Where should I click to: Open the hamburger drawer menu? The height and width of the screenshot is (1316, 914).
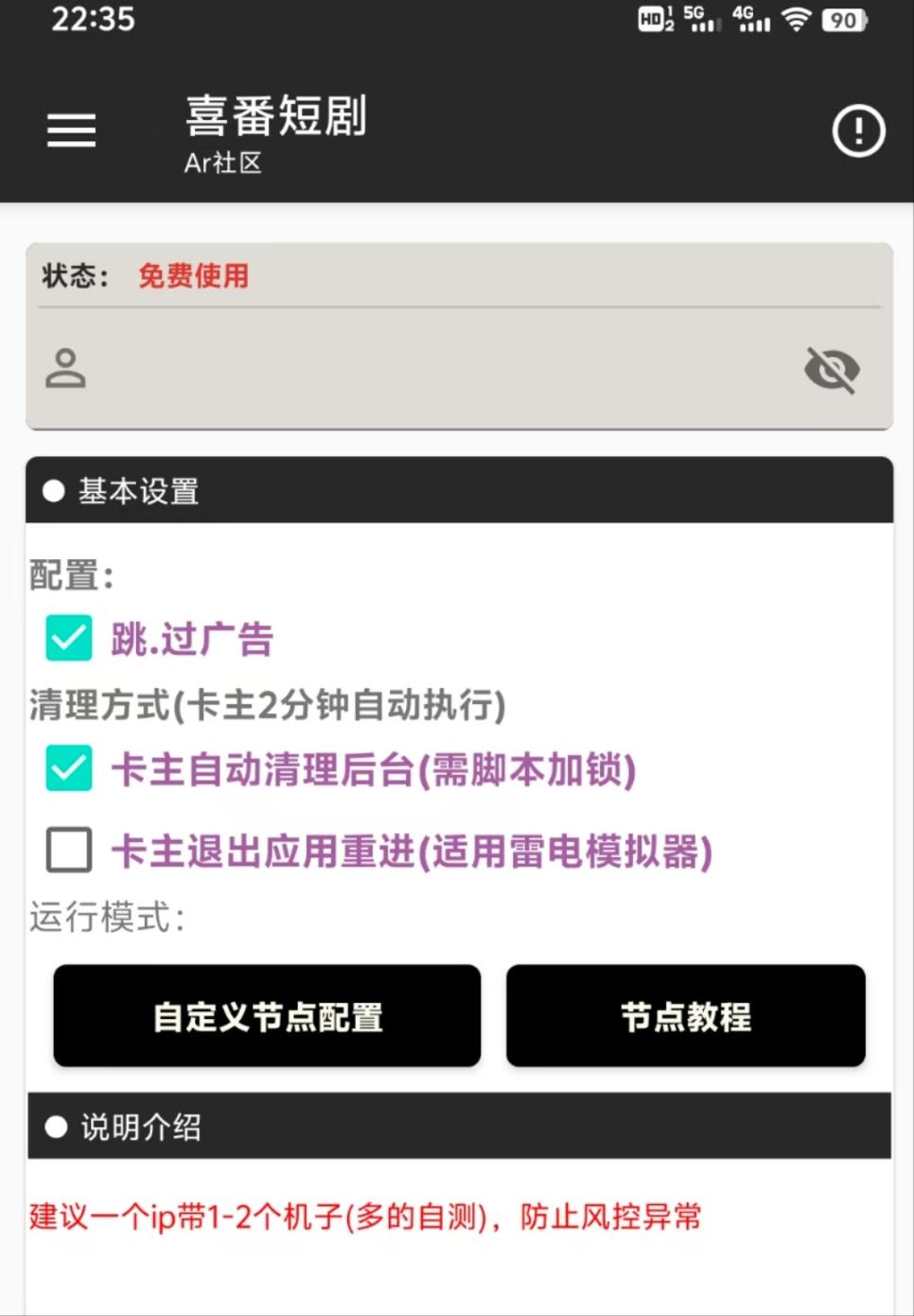[72, 131]
